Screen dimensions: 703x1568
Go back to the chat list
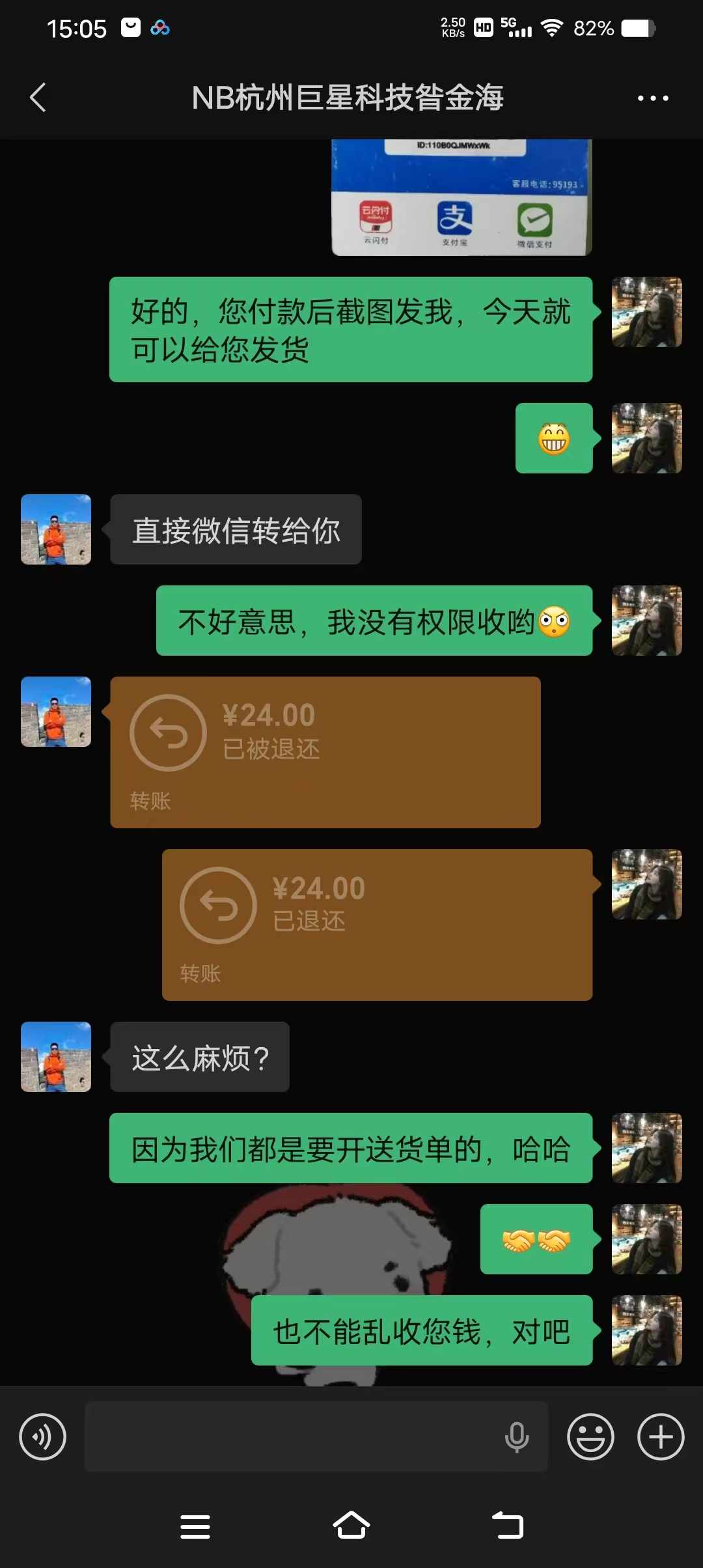click(38, 98)
